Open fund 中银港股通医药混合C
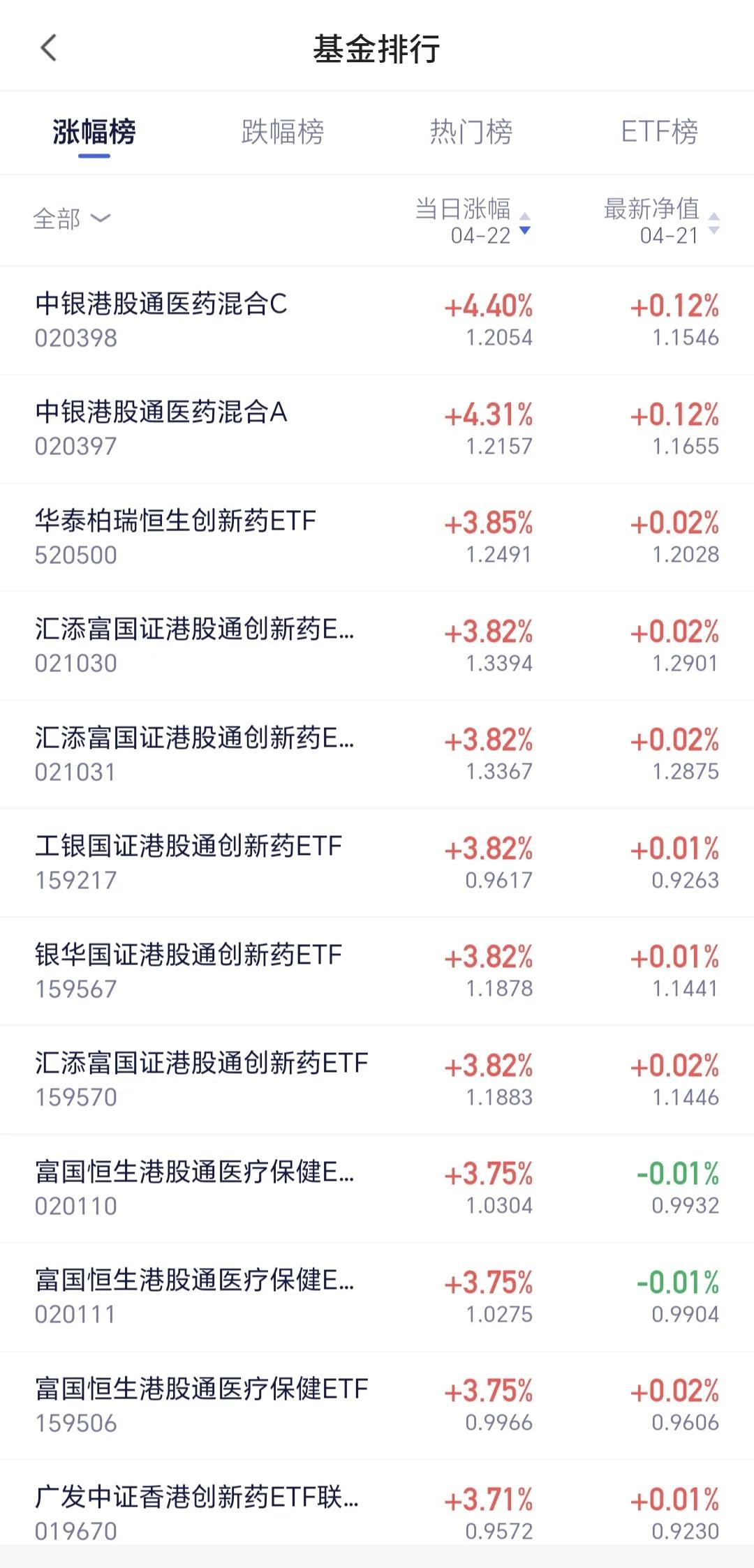 (161, 320)
